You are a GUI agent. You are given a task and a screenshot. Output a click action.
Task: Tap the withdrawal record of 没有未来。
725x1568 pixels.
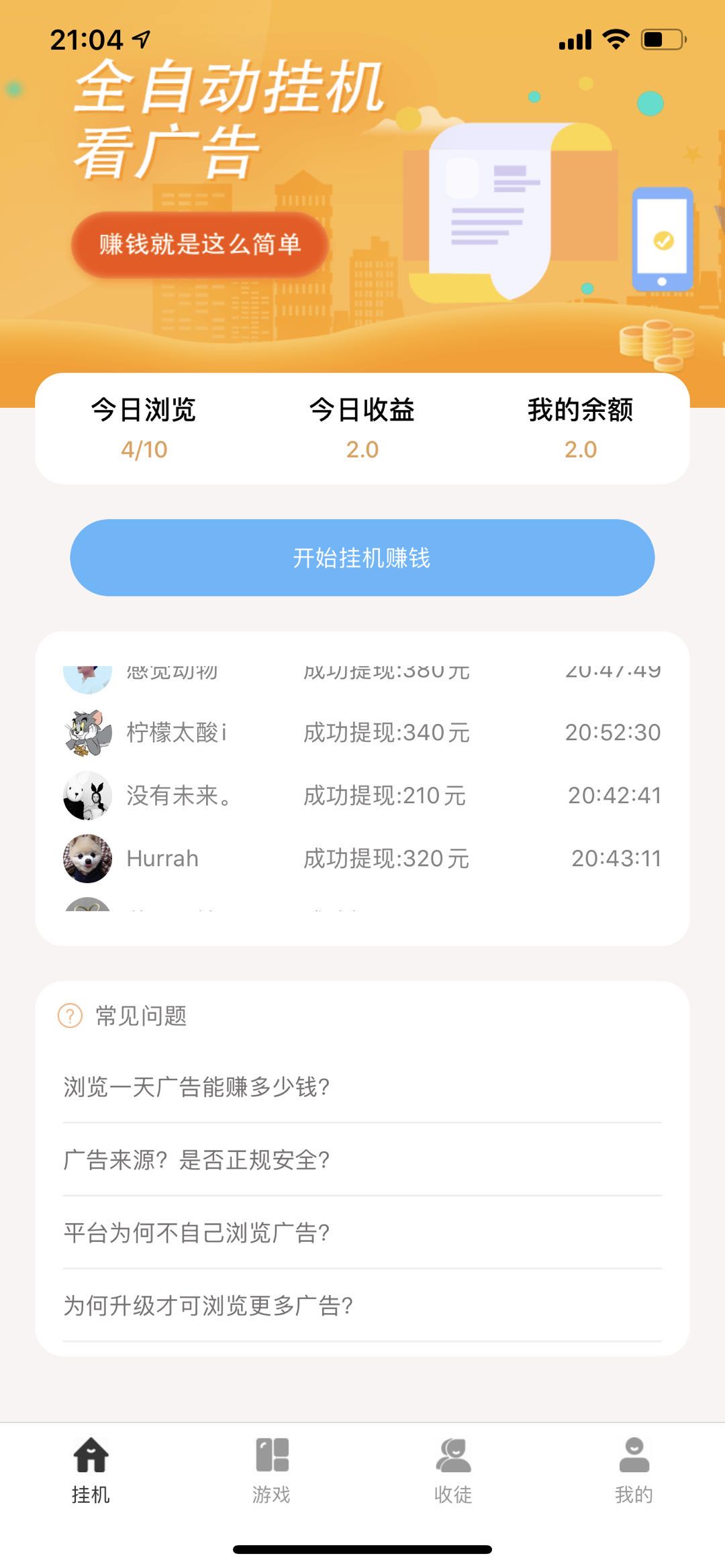(x=362, y=796)
